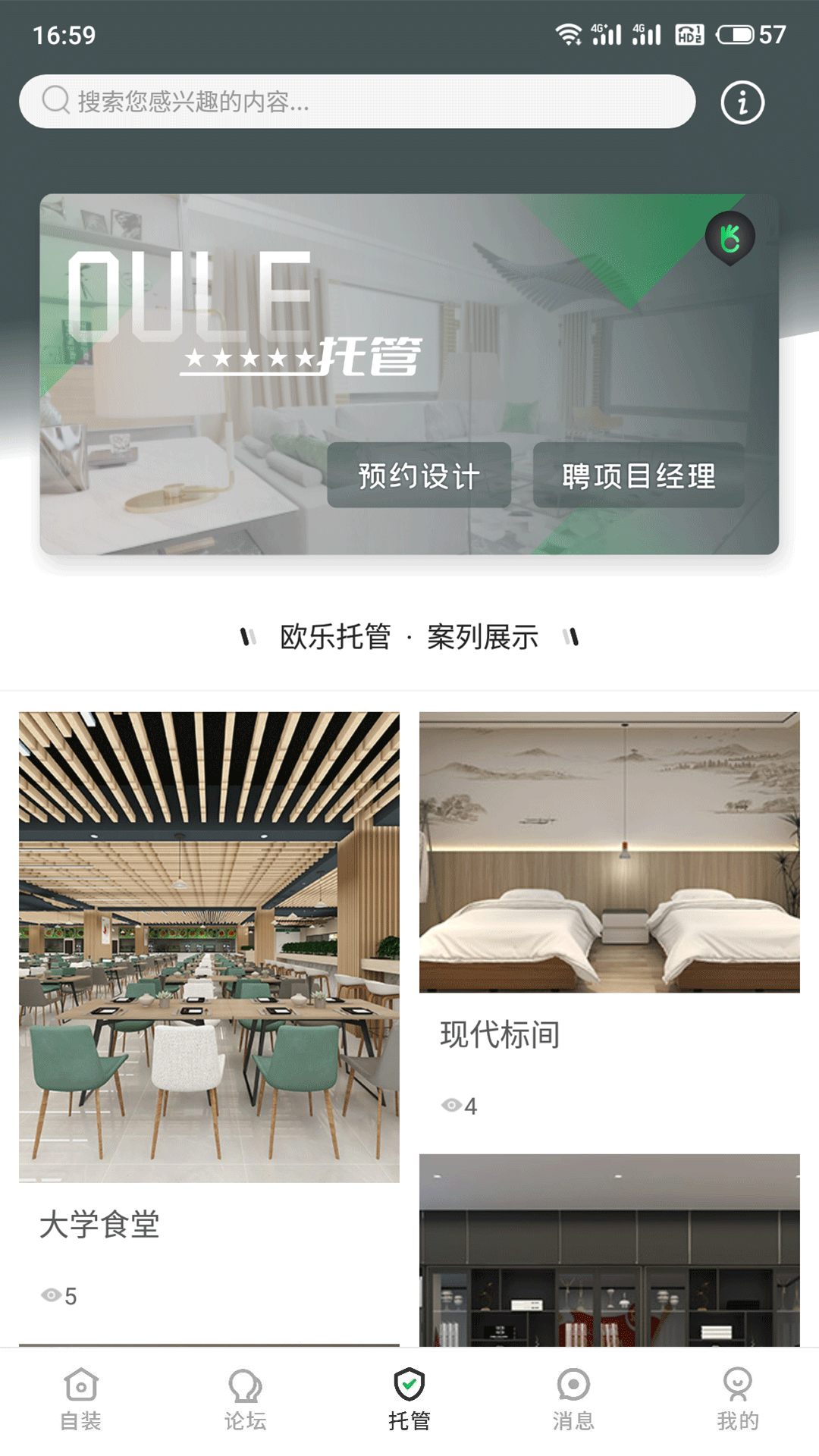Screen dimensions: 819x1456
Task: Open the info icon beside search
Action: pos(742,102)
